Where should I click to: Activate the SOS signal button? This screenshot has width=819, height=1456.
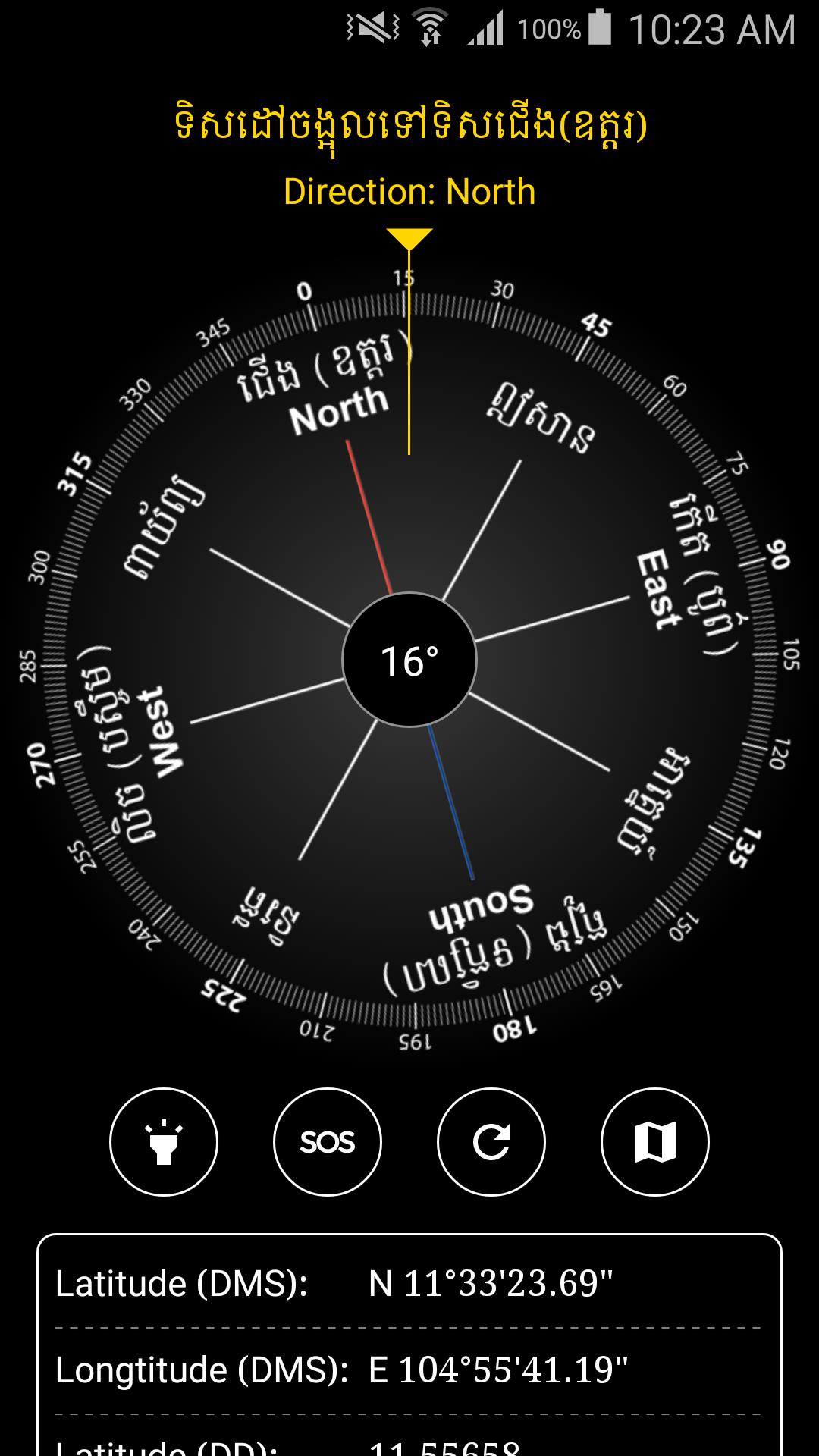[328, 1142]
